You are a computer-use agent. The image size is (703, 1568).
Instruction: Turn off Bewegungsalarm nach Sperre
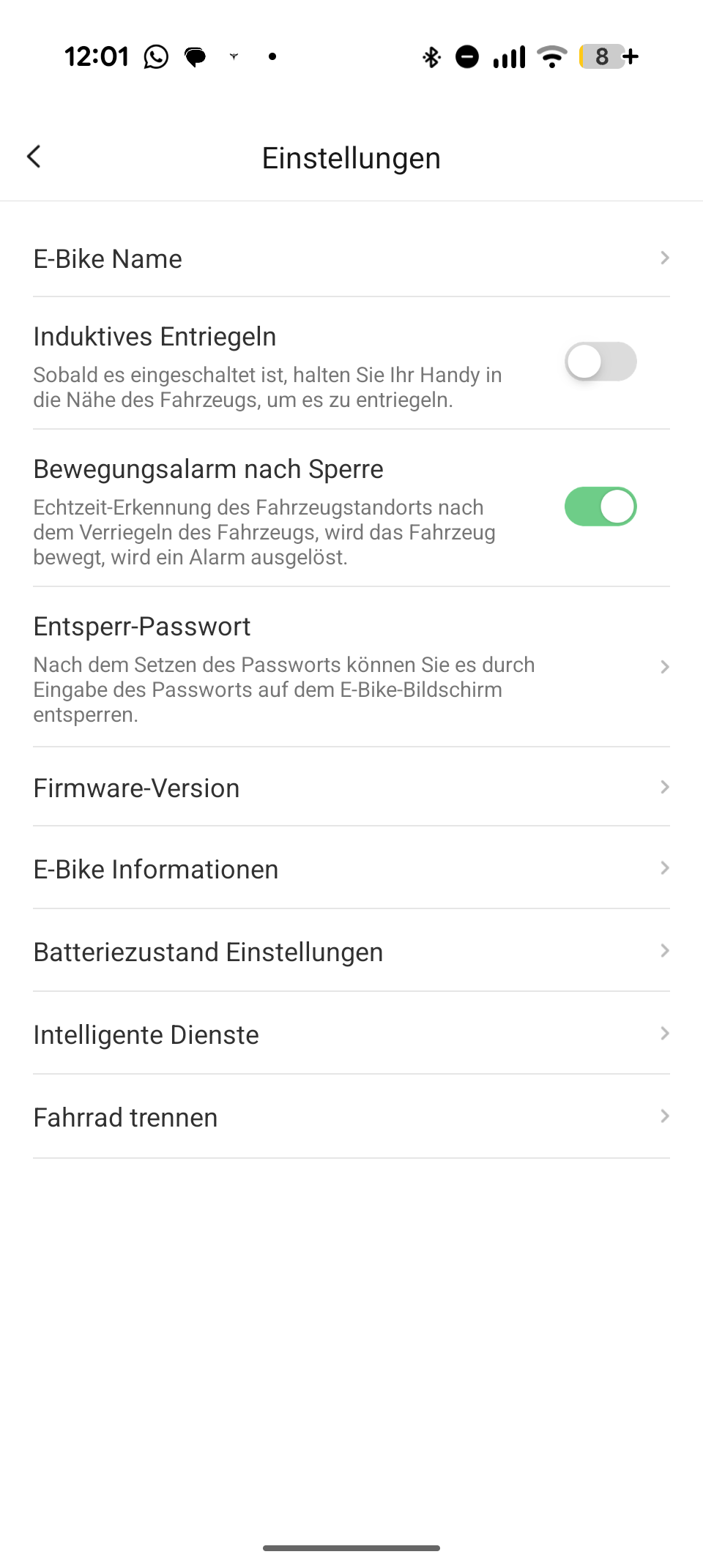(x=600, y=507)
